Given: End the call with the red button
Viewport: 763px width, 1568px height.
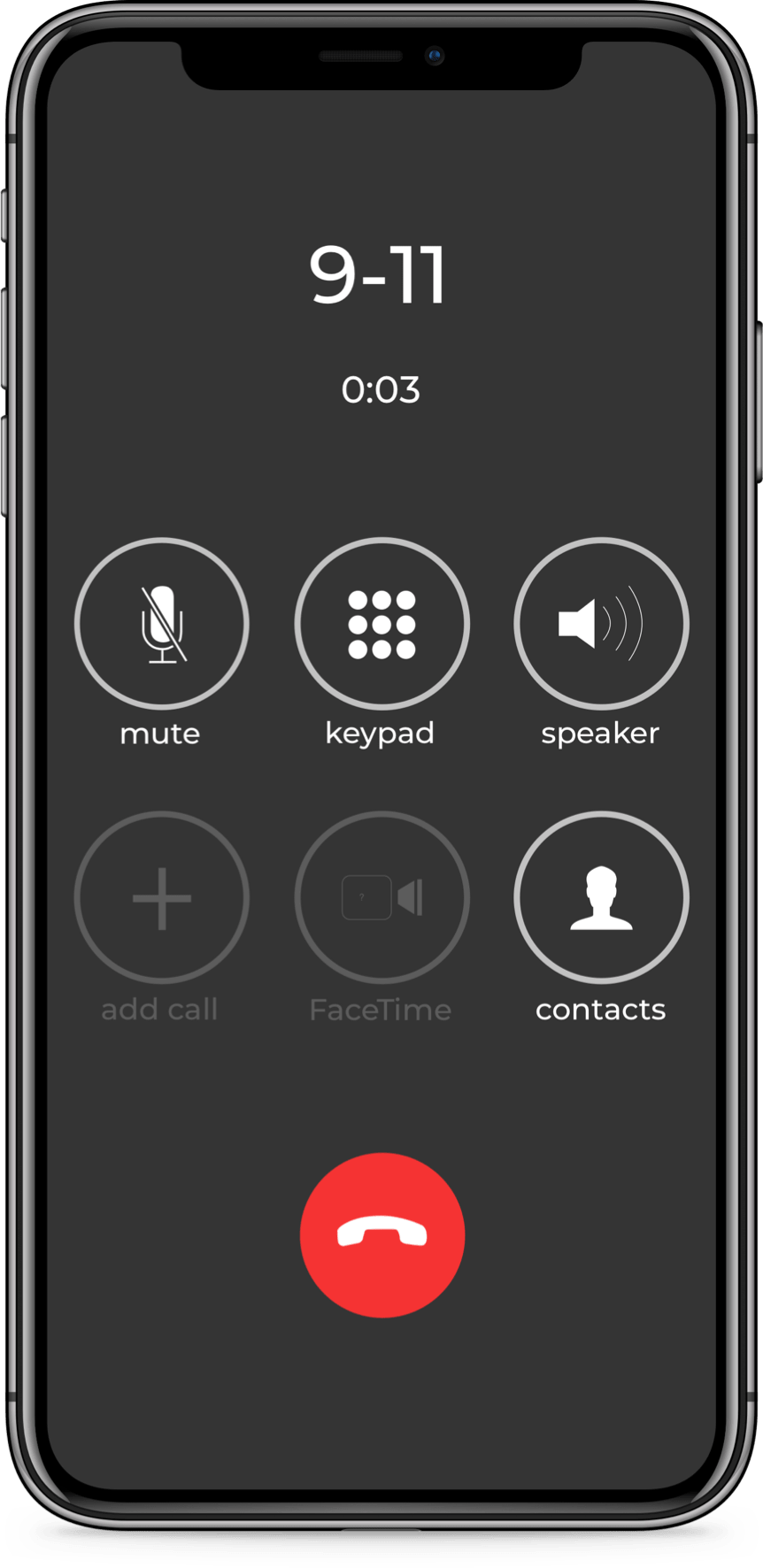Looking at the screenshot, I should (381, 1234).
